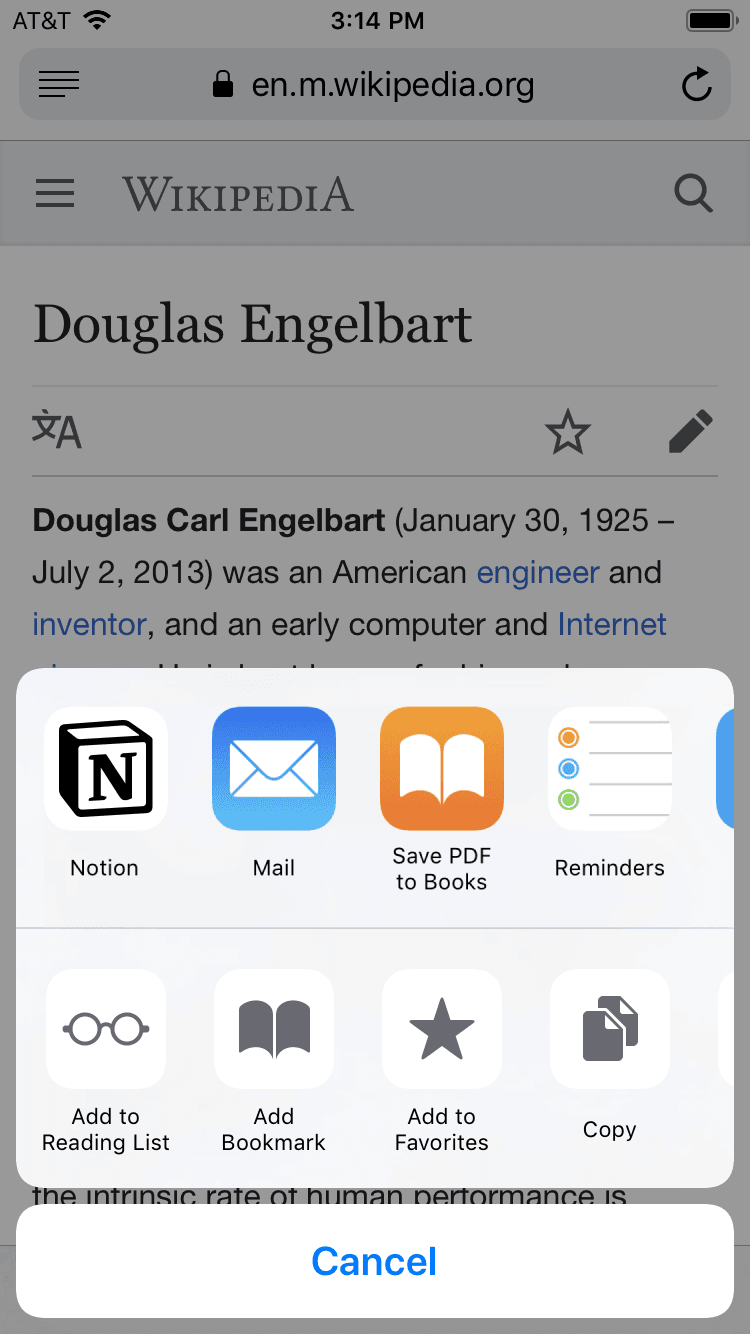This screenshot has width=750, height=1334.
Task: Tap the pencil to edit the article
Action: pos(690,431)
